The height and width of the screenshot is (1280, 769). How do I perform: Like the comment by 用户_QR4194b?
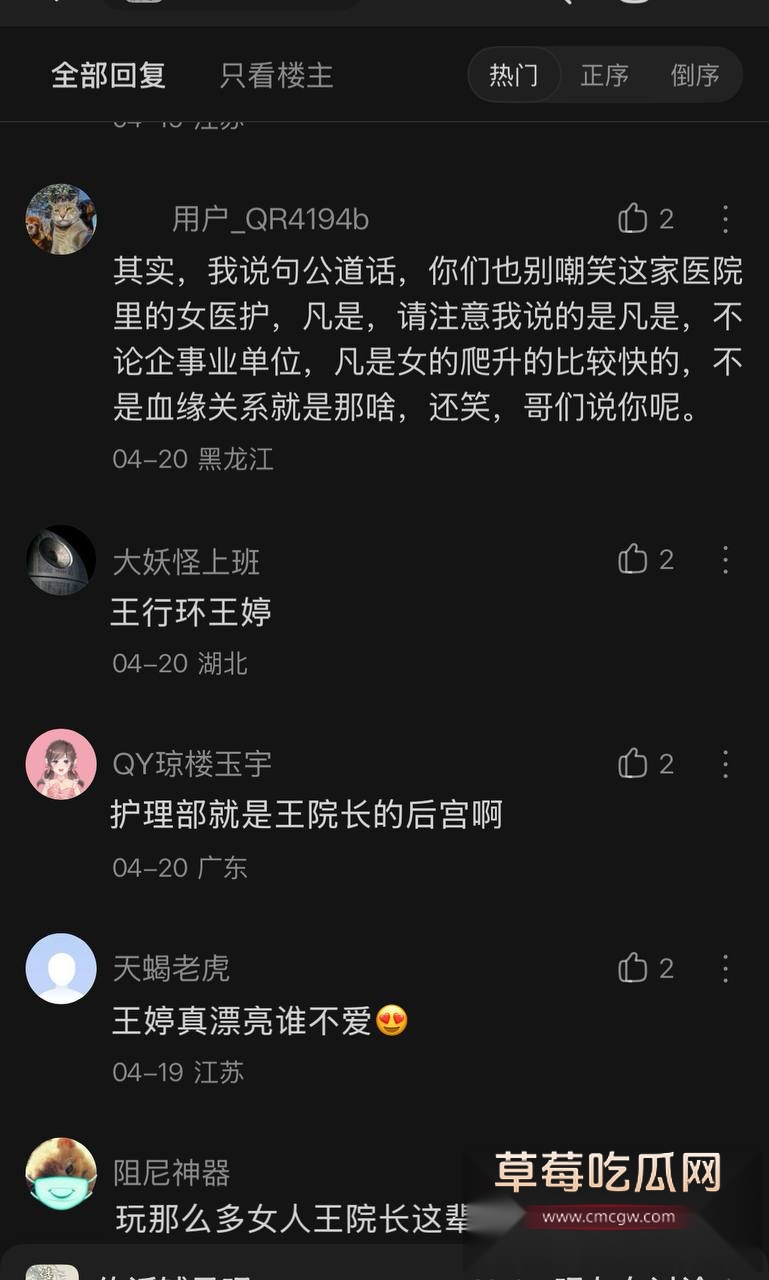point(646,218)
